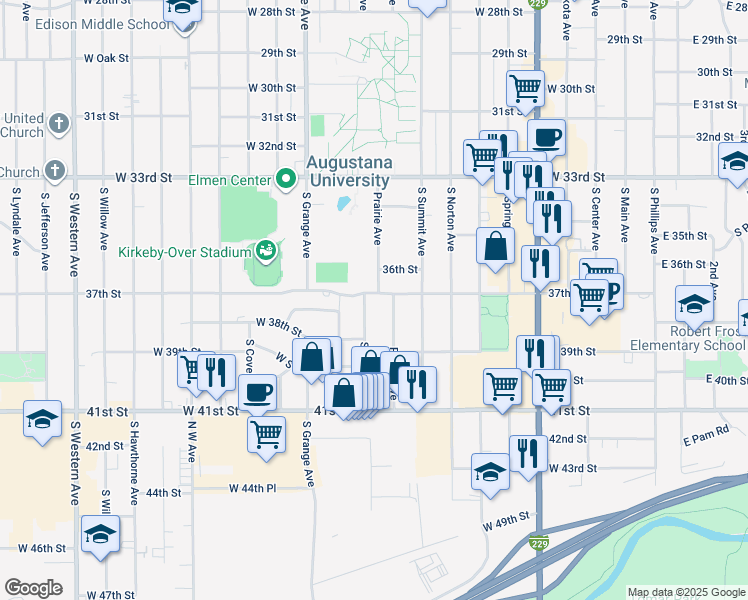Viewport: 748px width, 600px height.
Task: Tap the United Church place pin
Action: click(x=59, y=125)
